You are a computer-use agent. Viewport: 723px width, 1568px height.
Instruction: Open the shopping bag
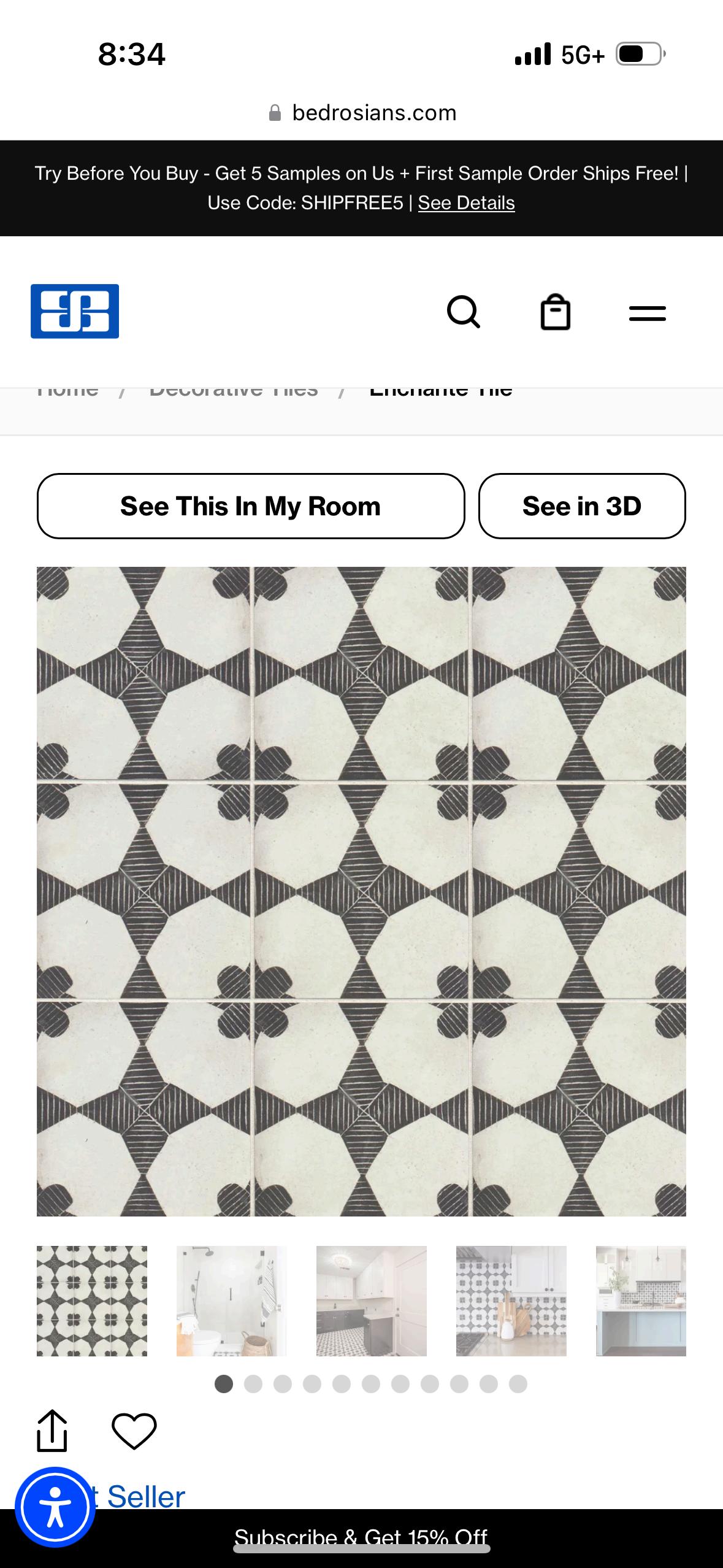(555, 313)
